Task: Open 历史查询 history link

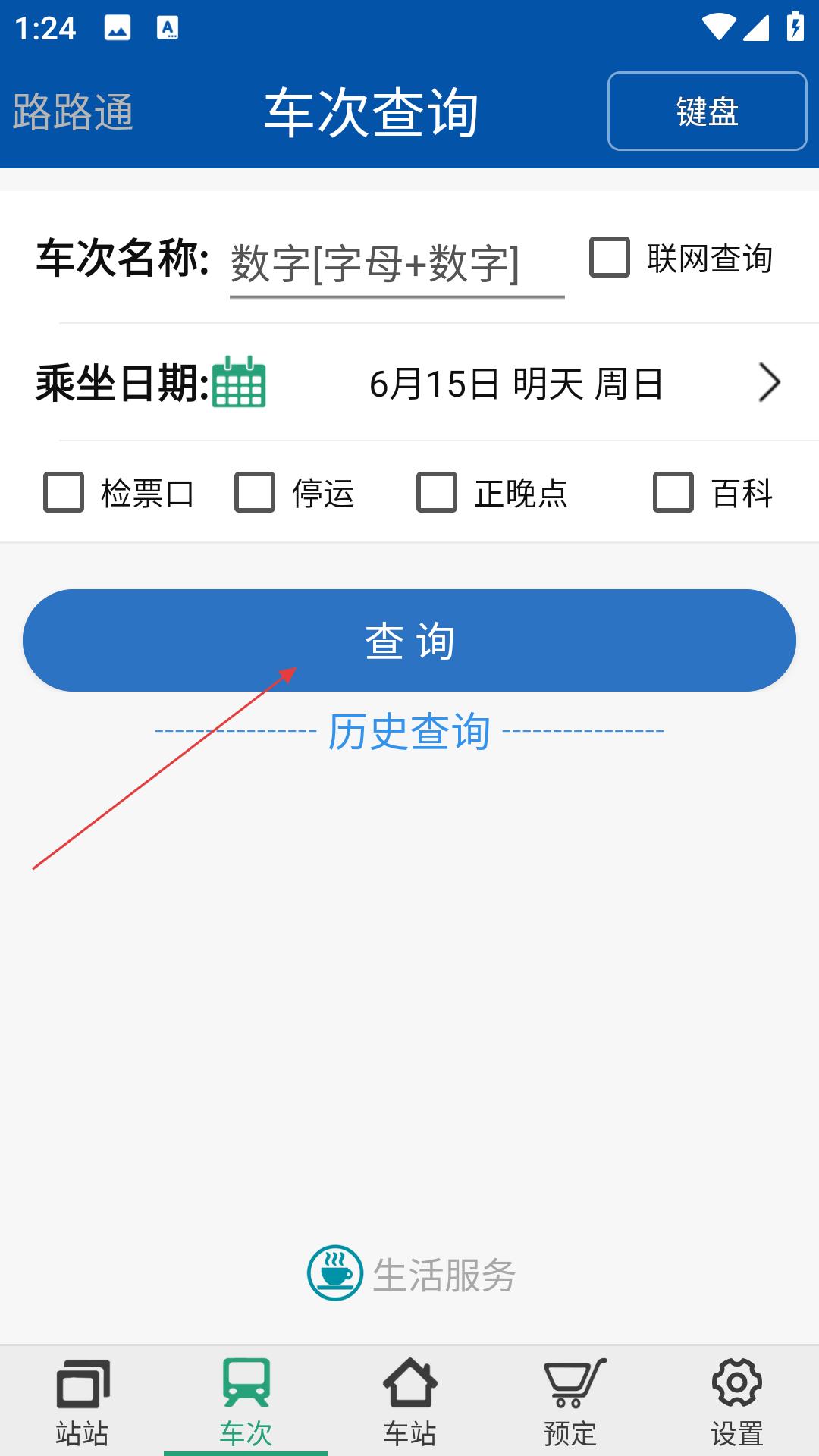Action: pos(409,732)
